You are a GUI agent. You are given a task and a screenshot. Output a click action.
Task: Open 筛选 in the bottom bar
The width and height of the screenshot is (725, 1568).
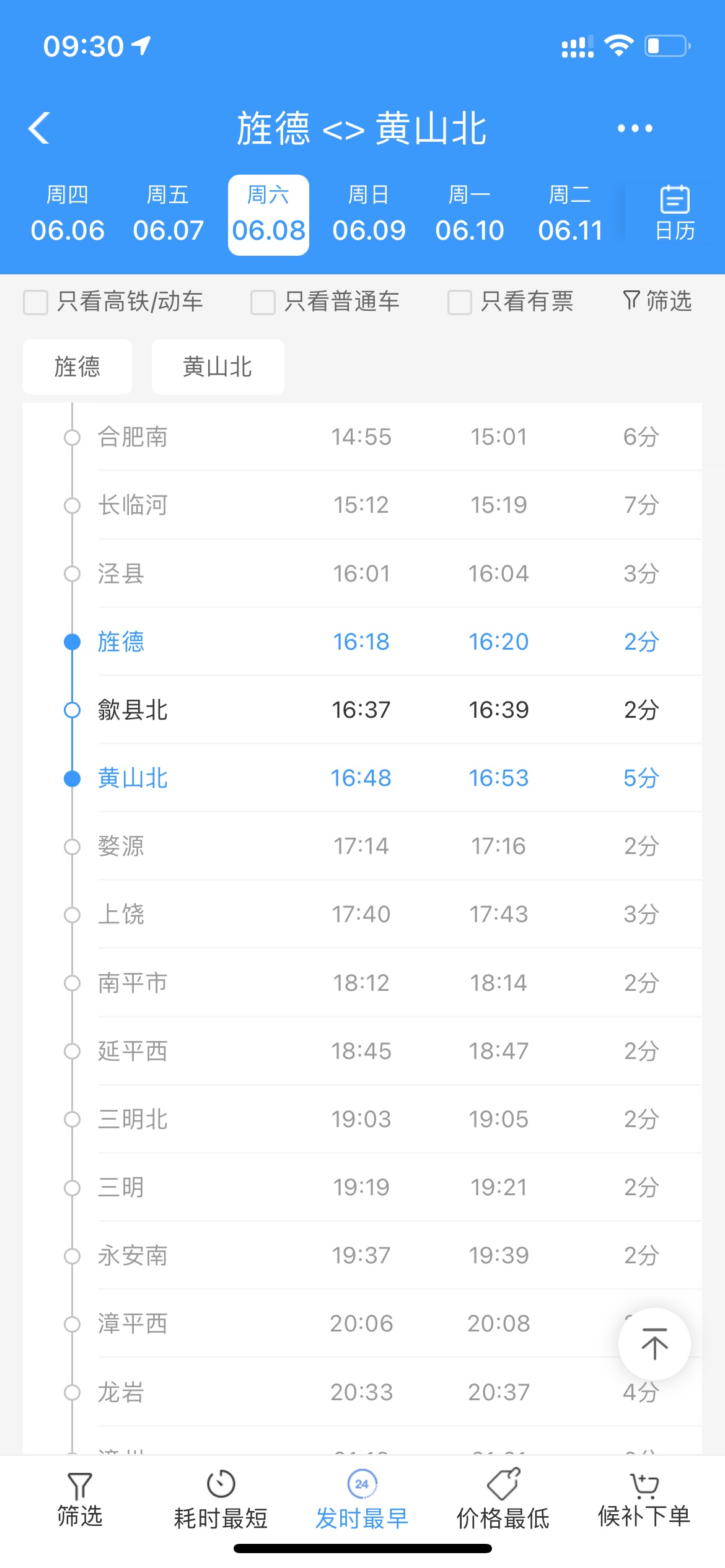[x=79, y=1500]
